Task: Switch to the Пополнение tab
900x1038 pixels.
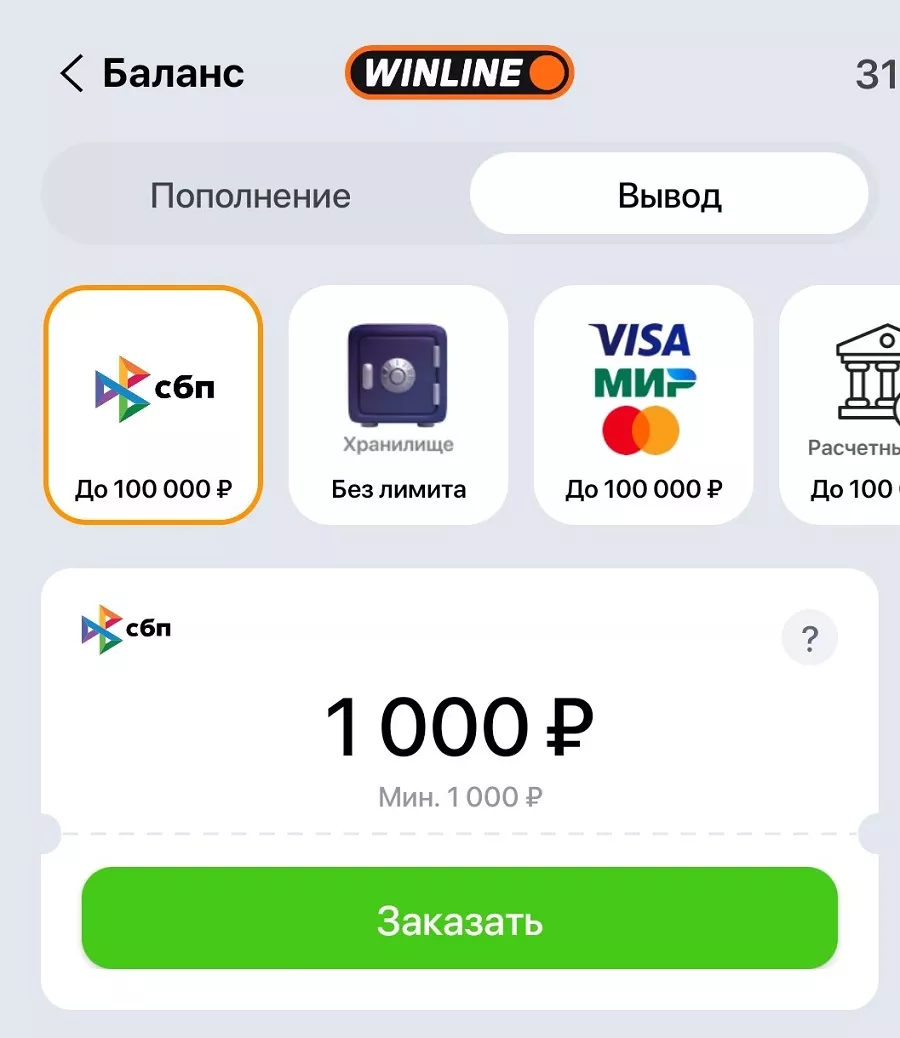Action: click(250, 195)
